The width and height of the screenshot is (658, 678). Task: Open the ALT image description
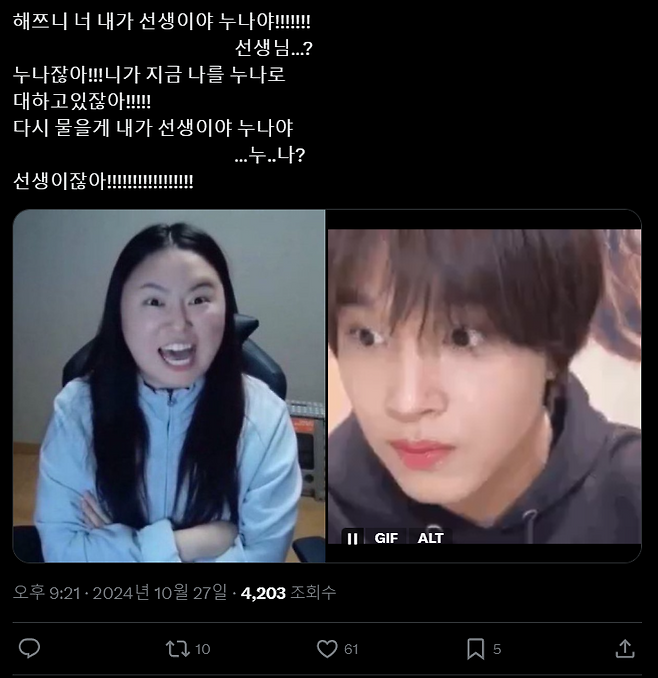[x=430, y=538]
